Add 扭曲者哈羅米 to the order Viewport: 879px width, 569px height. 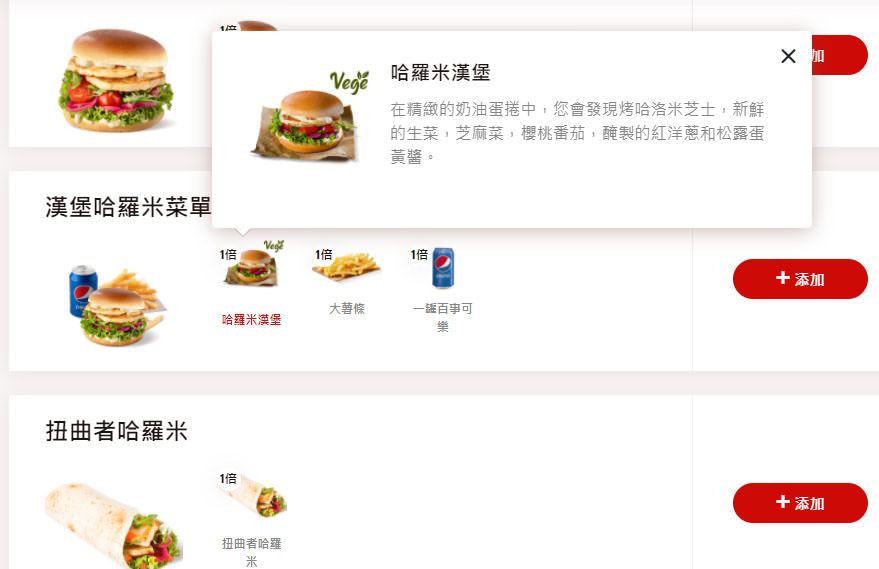pos(799,503)
